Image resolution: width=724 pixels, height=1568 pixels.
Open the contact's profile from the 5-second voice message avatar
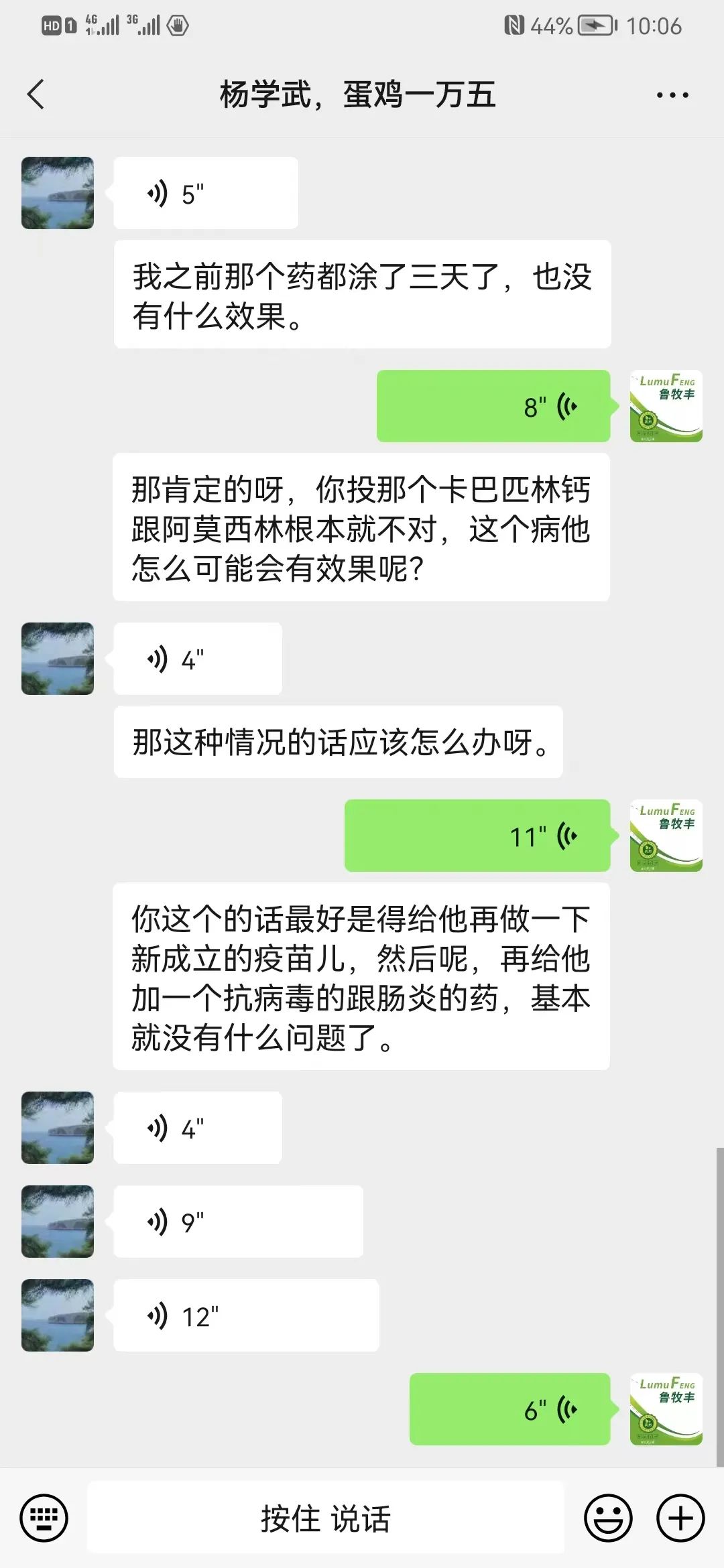(x=58, y=193)
